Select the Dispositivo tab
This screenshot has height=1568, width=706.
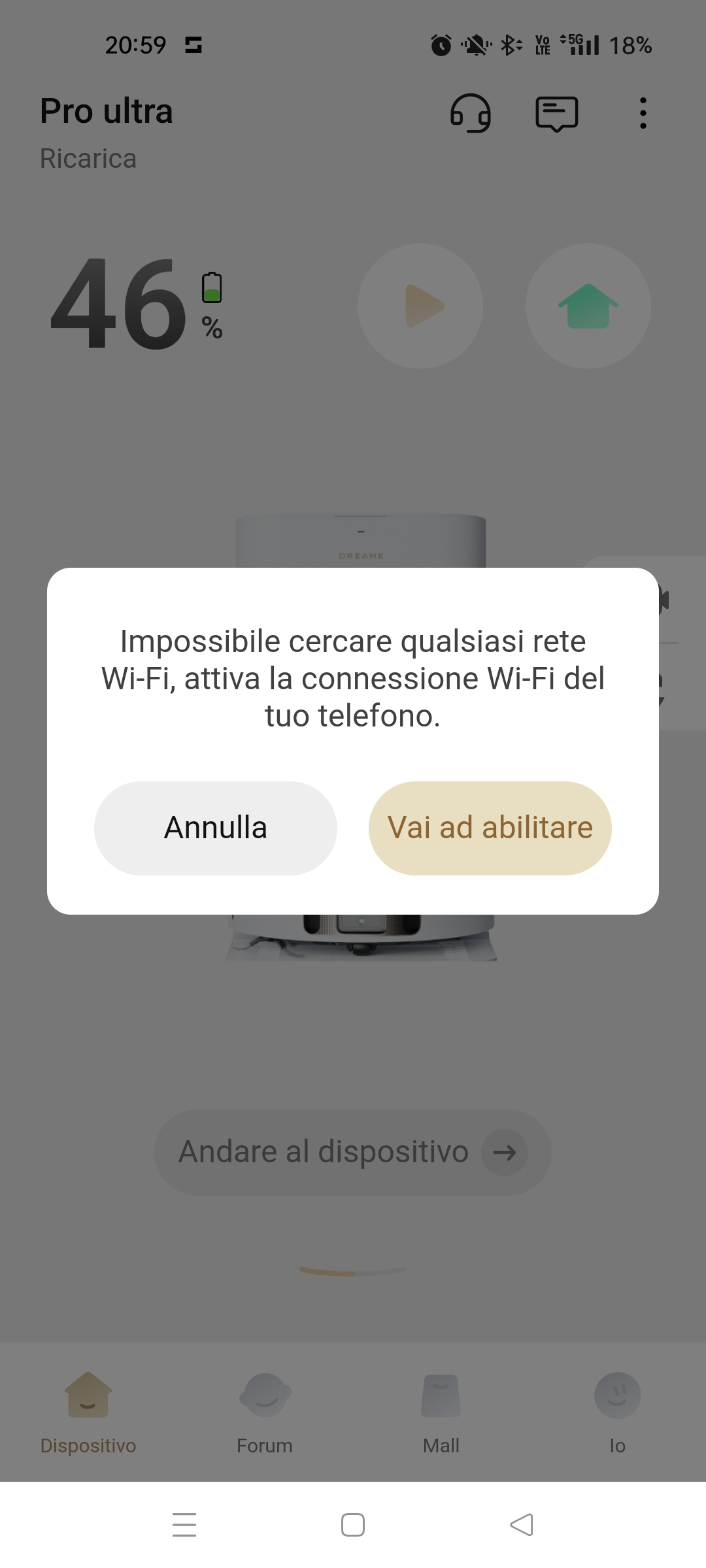88,1413
